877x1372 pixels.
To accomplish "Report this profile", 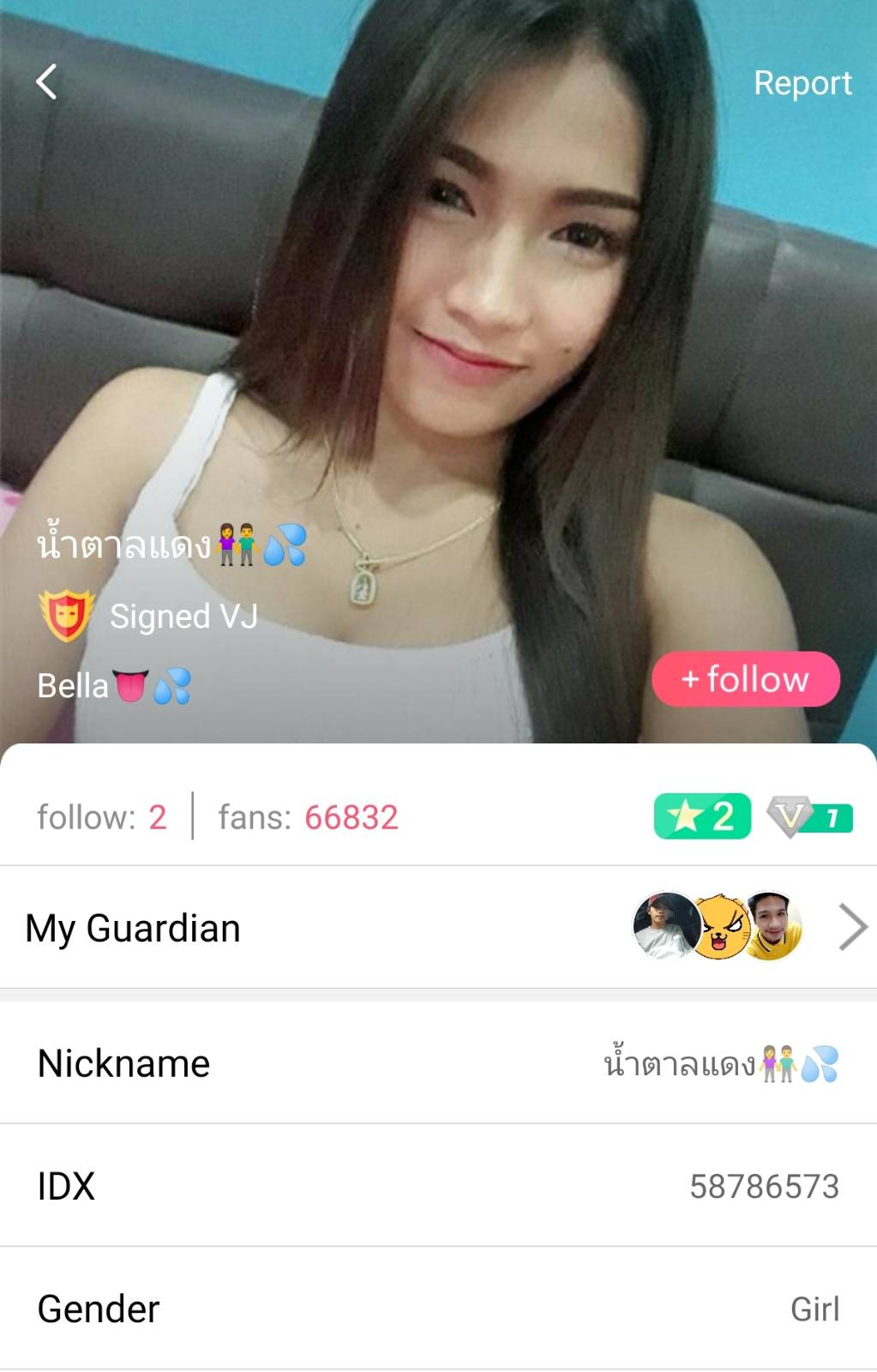I will click(802, 83).
